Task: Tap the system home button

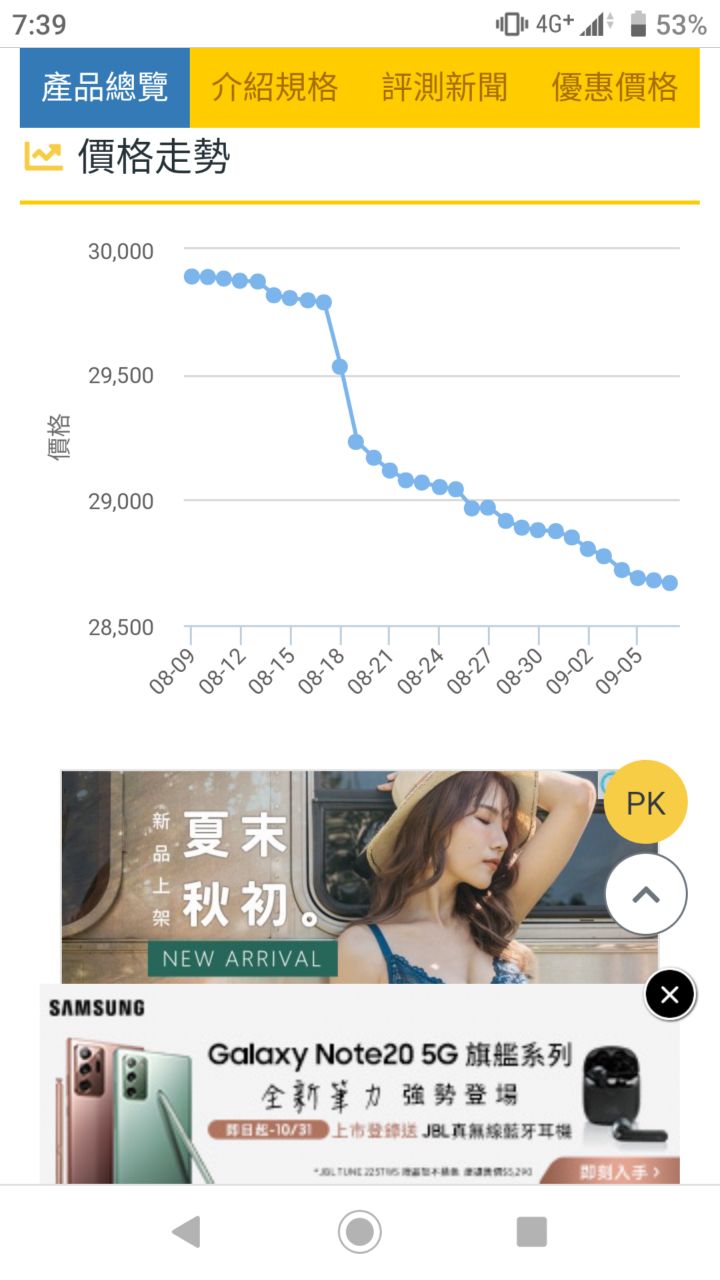Action: [360, 1232]
